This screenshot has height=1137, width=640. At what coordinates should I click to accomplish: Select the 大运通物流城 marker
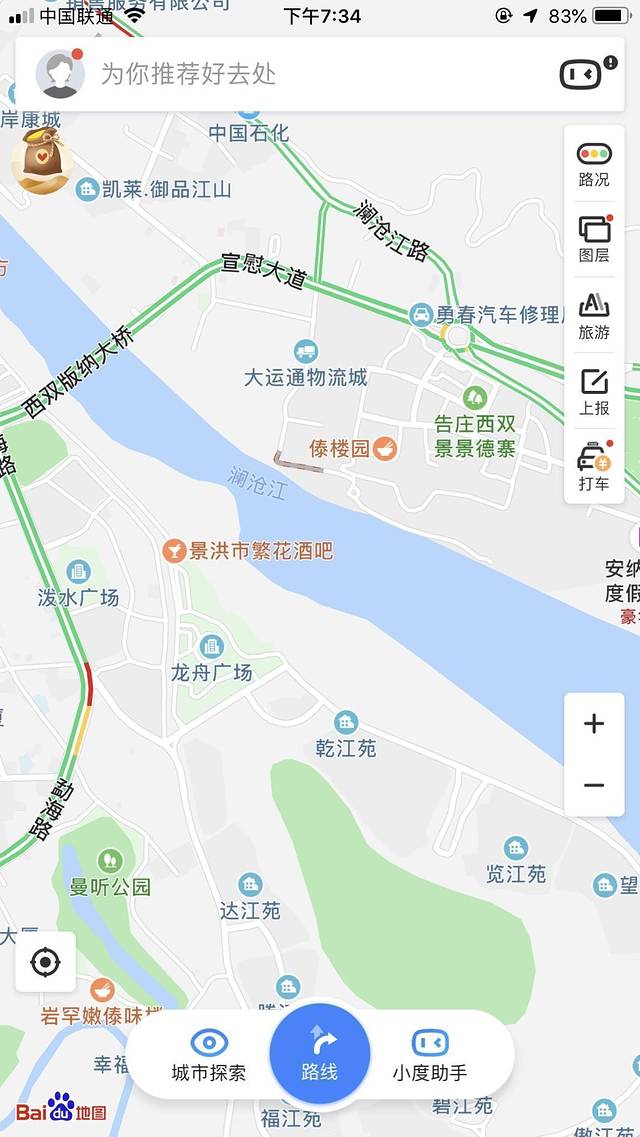click(306, 352)
